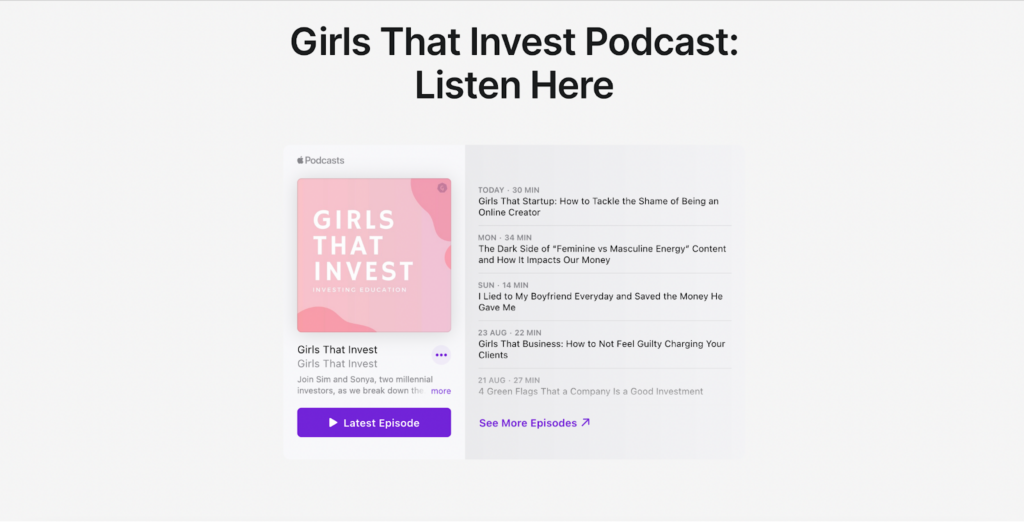Viewport: 1024px width, 522px height.
Task: Open See More Episodes link
Action: point(534,423)
